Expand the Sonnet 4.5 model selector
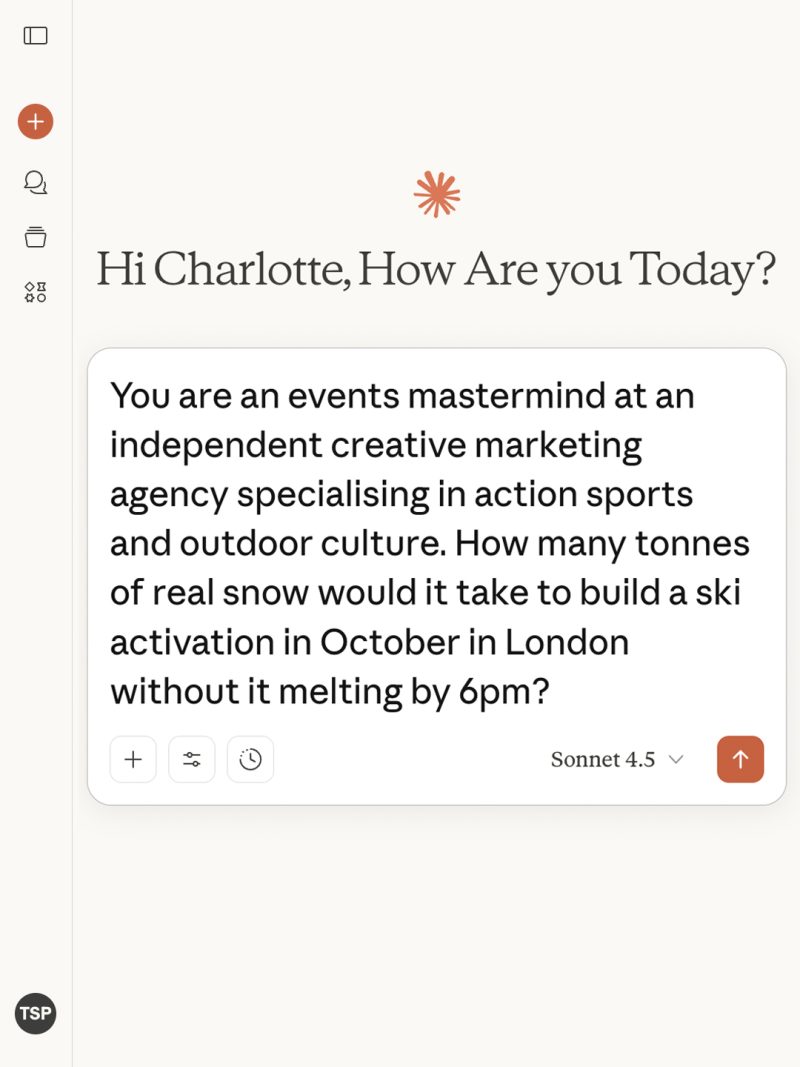The image size is (800, 1067). click(x=616, y=759)
